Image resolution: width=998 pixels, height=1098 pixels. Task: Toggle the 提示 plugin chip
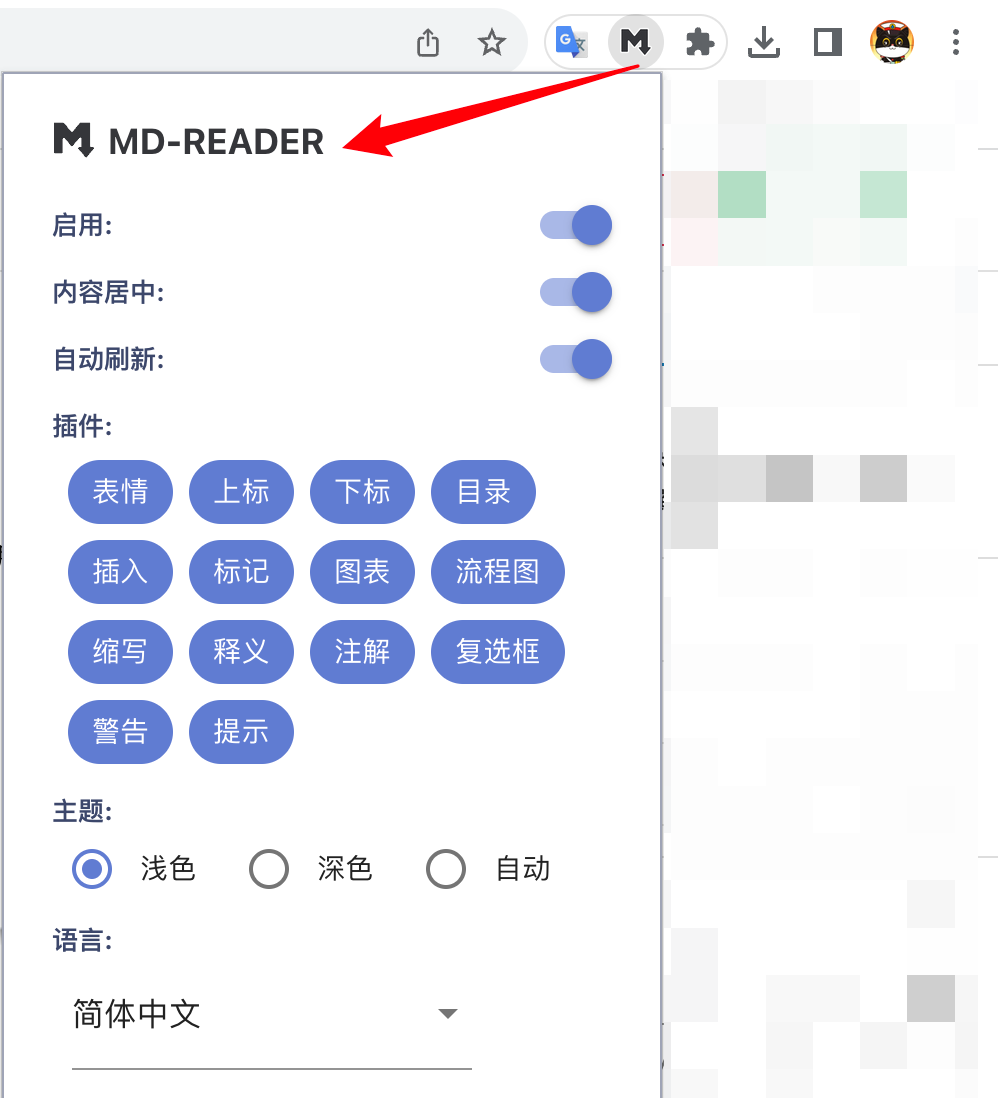pos(241,731)
